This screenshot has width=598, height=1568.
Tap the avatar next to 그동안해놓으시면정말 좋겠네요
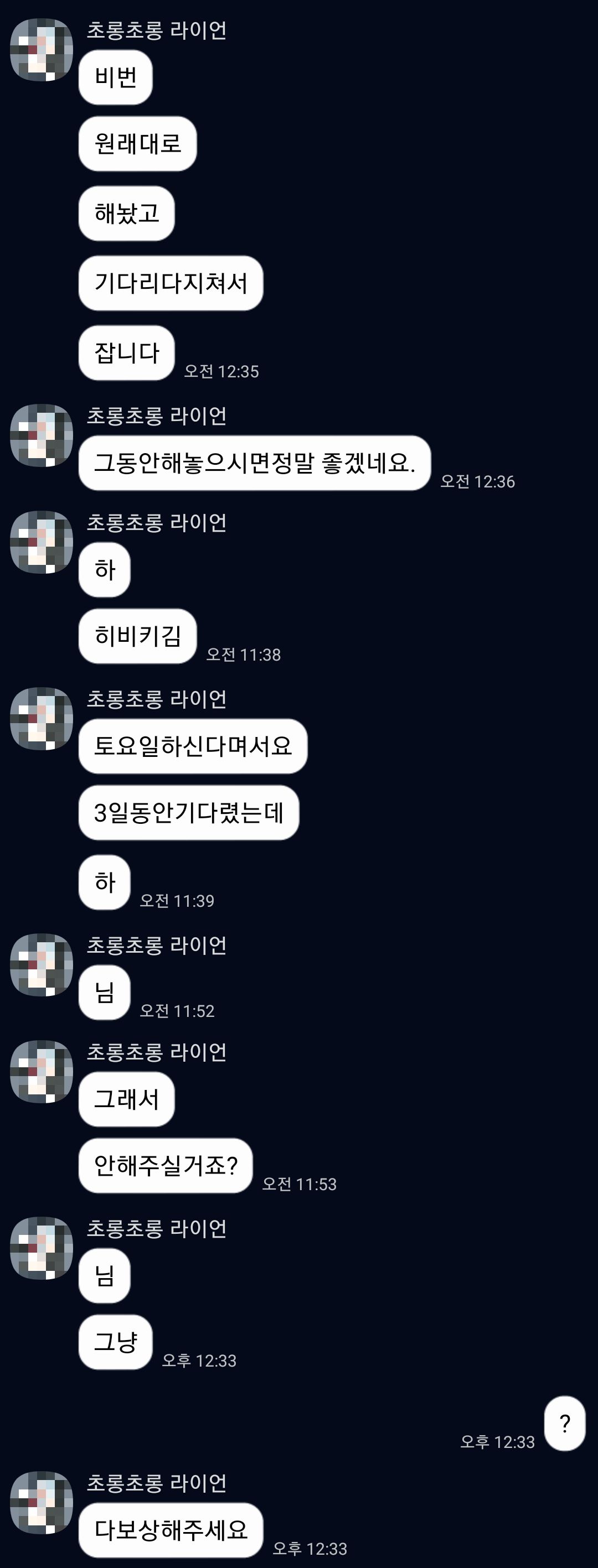pyautogui.click(x=42, y=435)
